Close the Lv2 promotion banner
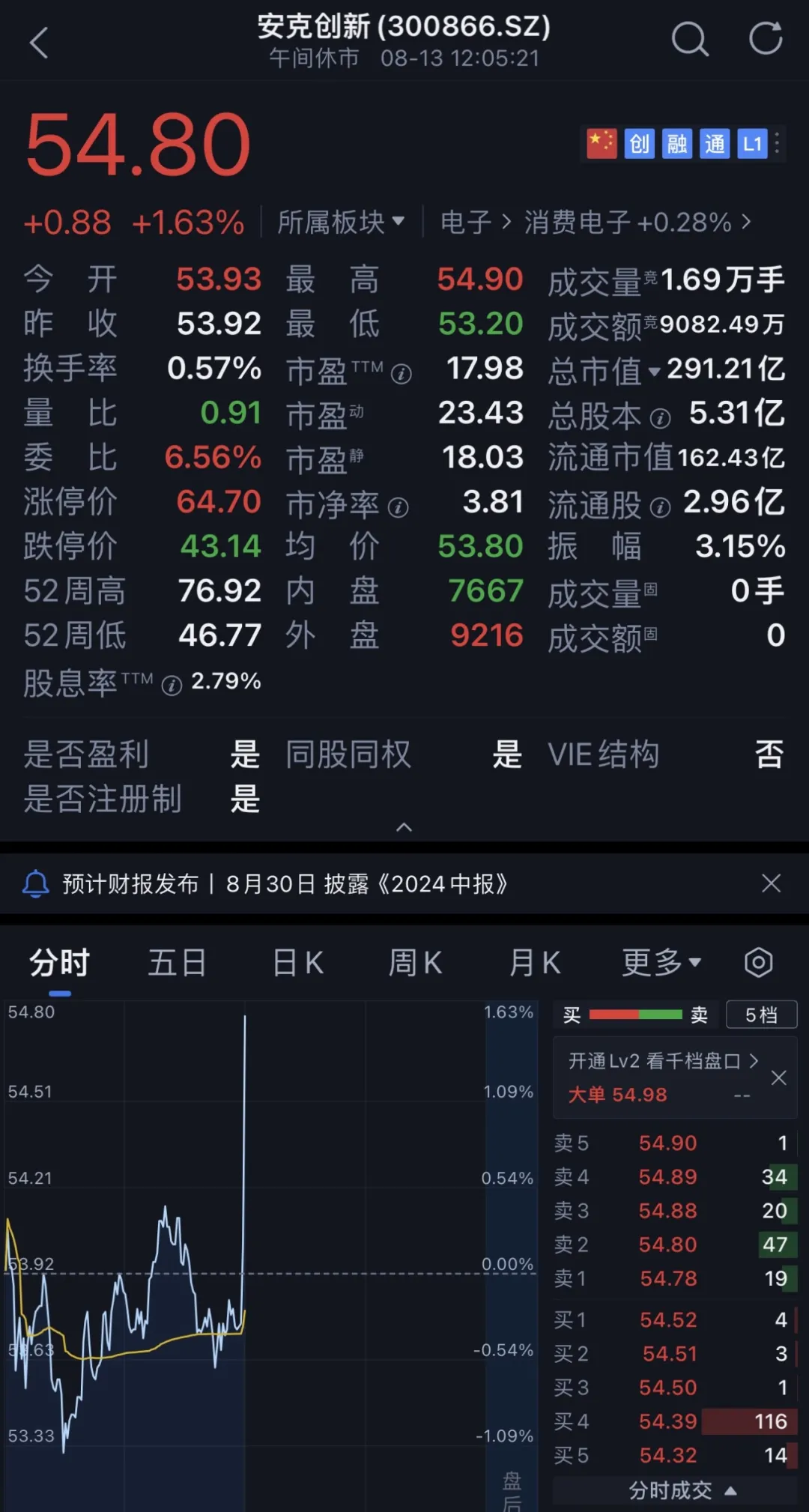This screenshot has width=809, height=1512. [779, 1077]
